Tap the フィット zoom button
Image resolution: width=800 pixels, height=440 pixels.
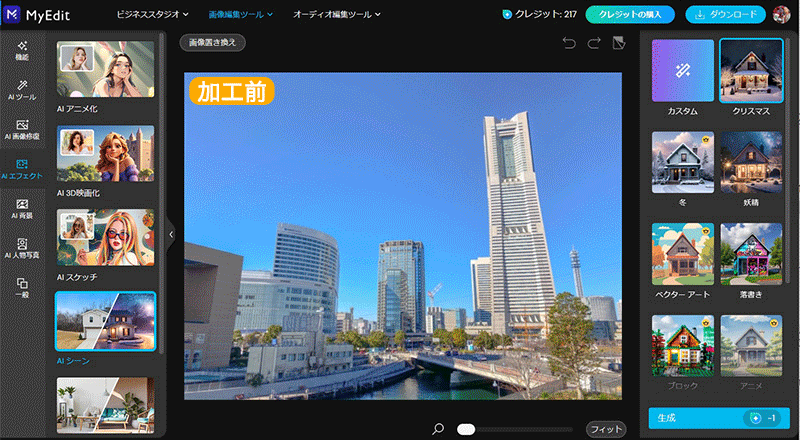pos(605,429)
